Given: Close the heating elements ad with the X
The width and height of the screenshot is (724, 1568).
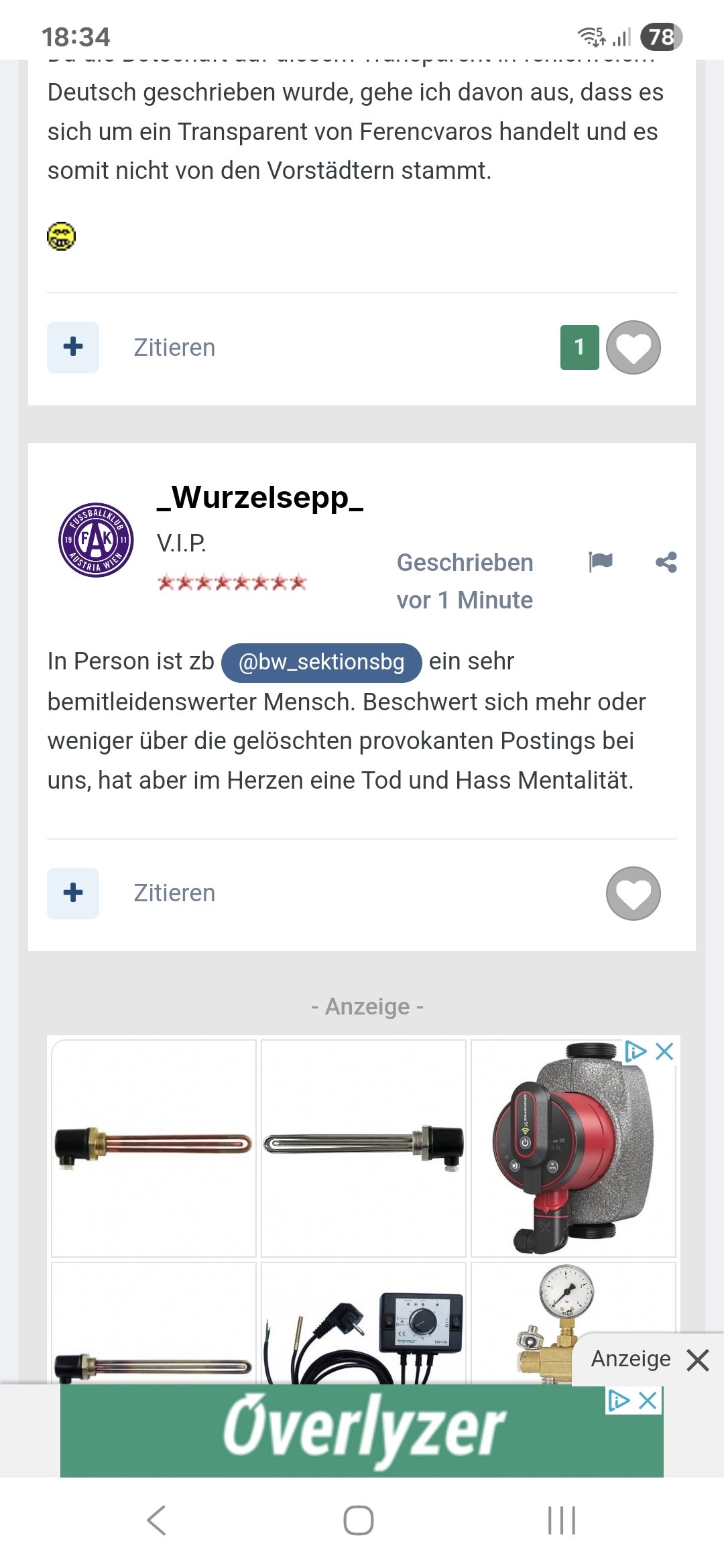Looking at the screenshot, I should coord(664,1051).
